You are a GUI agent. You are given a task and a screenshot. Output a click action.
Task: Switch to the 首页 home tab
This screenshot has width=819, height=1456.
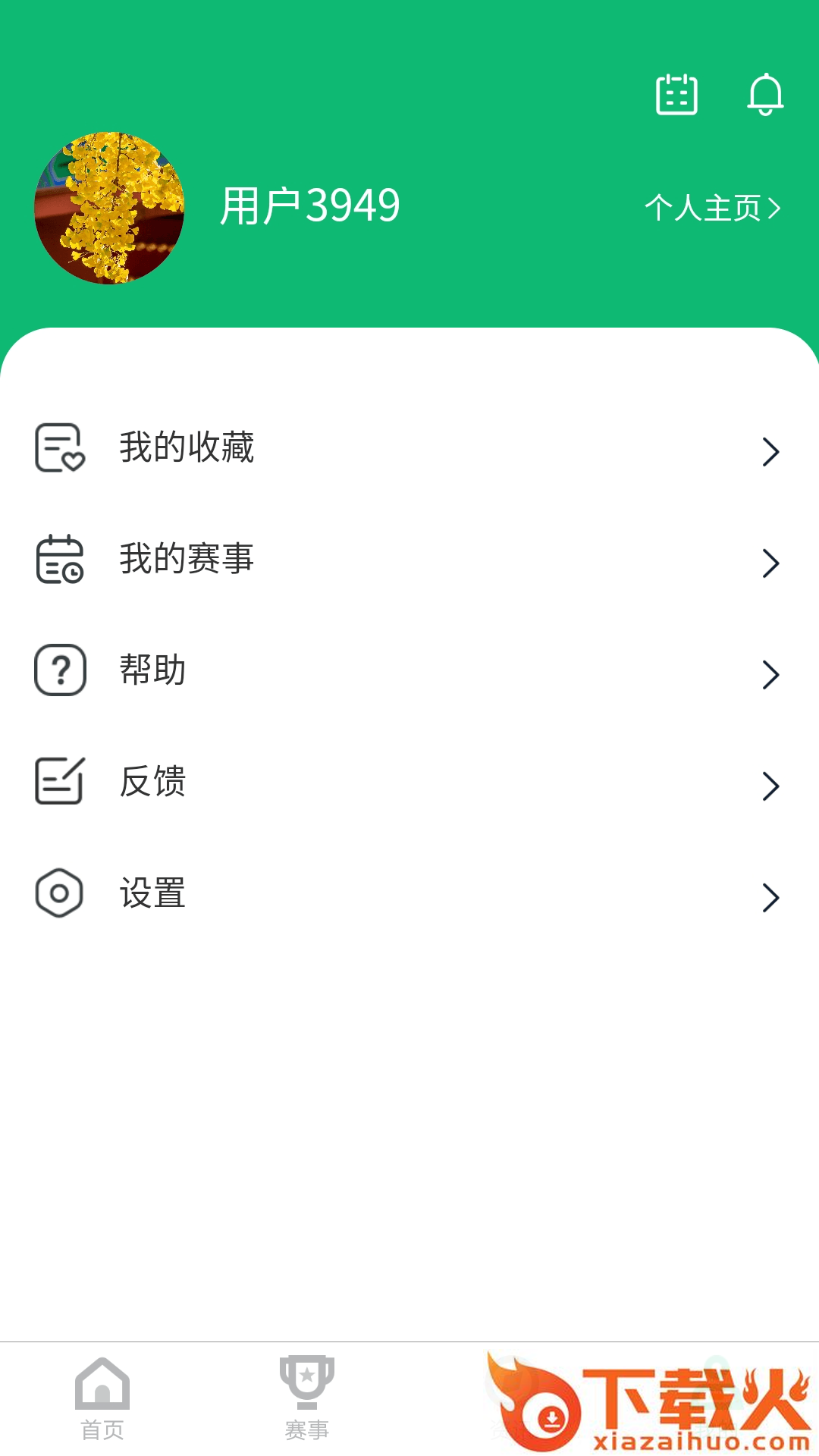(102, 1399)
